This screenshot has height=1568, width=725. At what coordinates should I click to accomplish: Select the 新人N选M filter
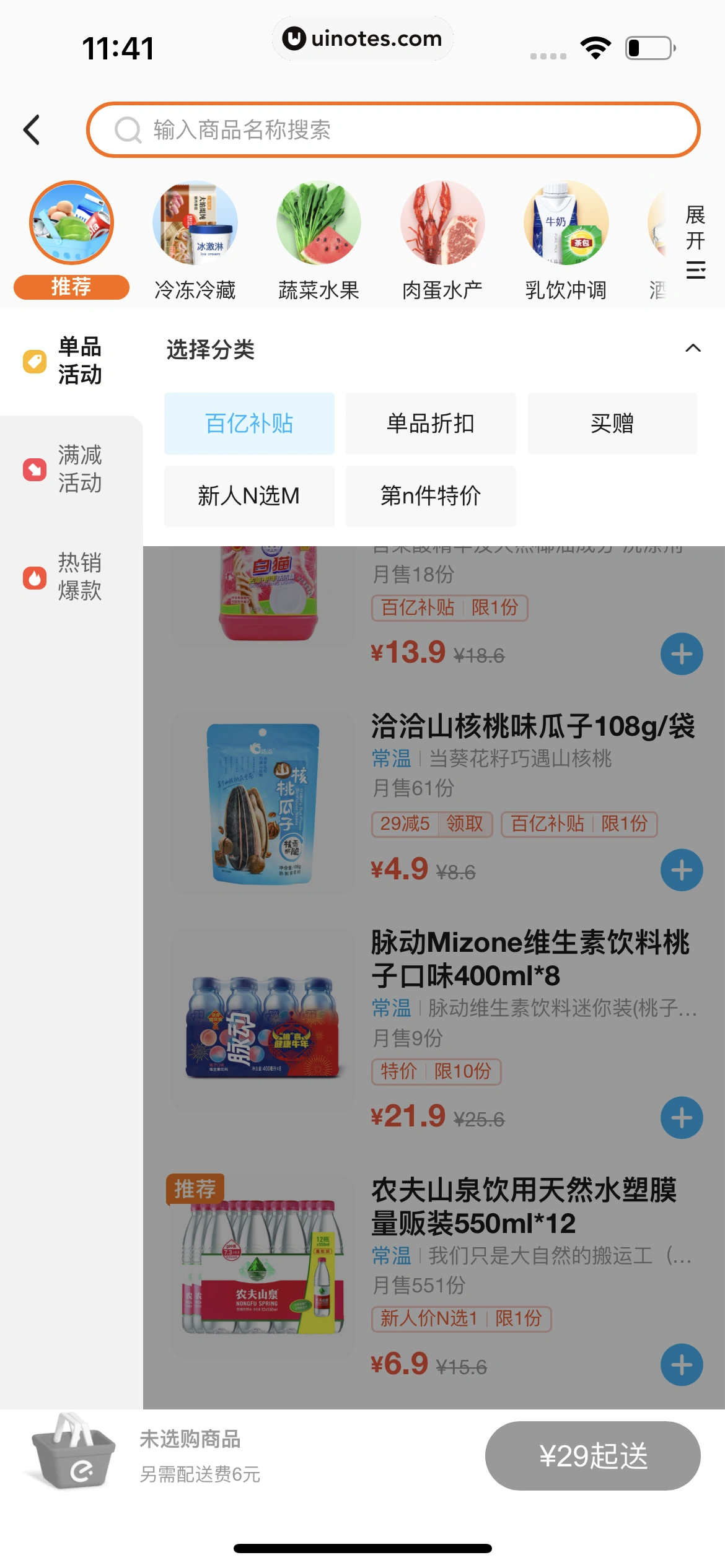click(x=248, y=495)
